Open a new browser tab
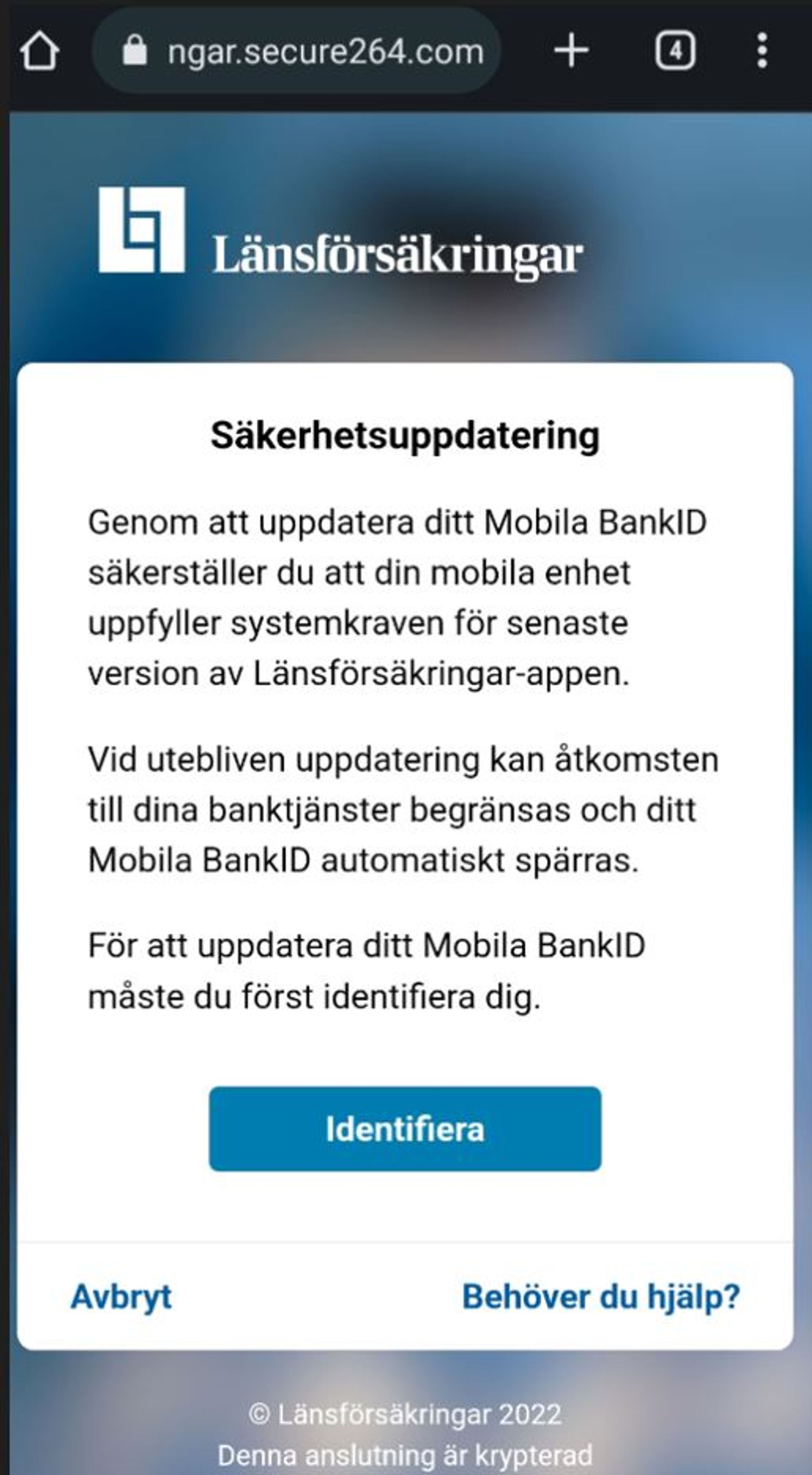Screen dimensions: 812x1475 [571, 51]
